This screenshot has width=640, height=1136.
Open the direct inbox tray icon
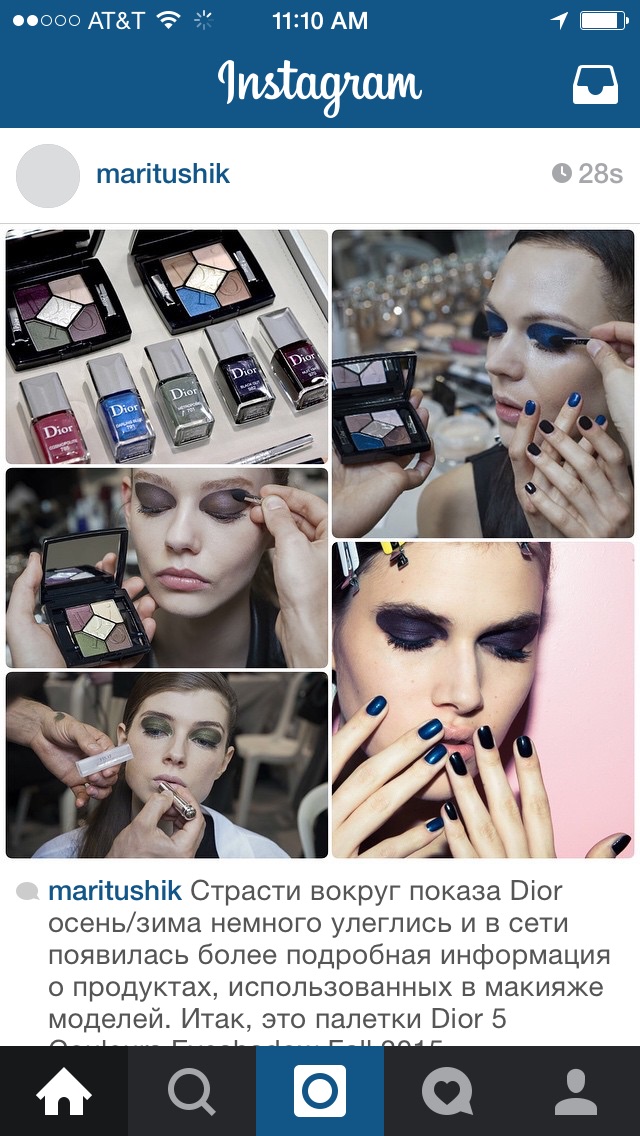click(595, 85)
